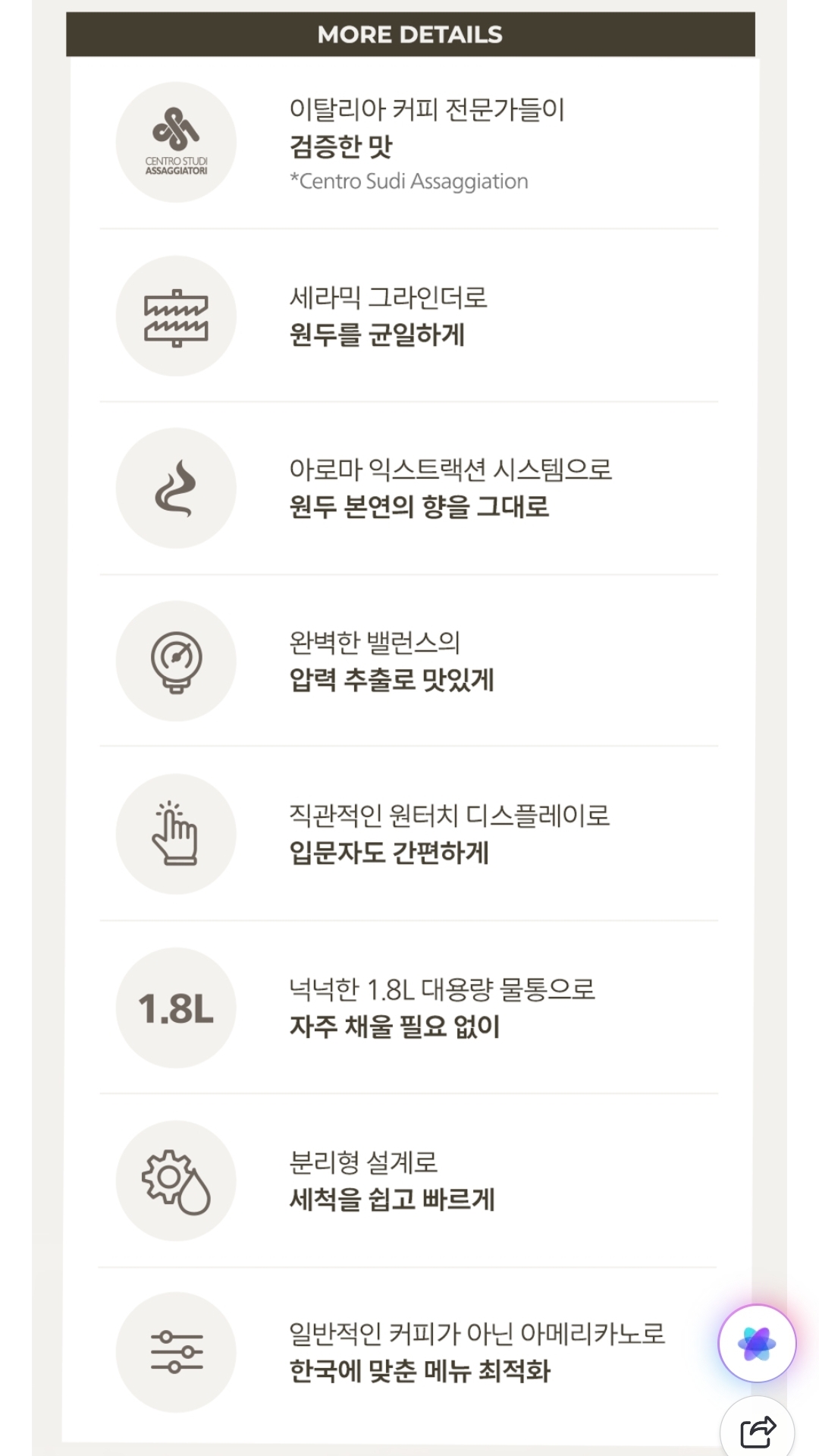Click the menu optimization sliders icon
Screen dimensions: 819x1456
click(x=175, y=1351)
